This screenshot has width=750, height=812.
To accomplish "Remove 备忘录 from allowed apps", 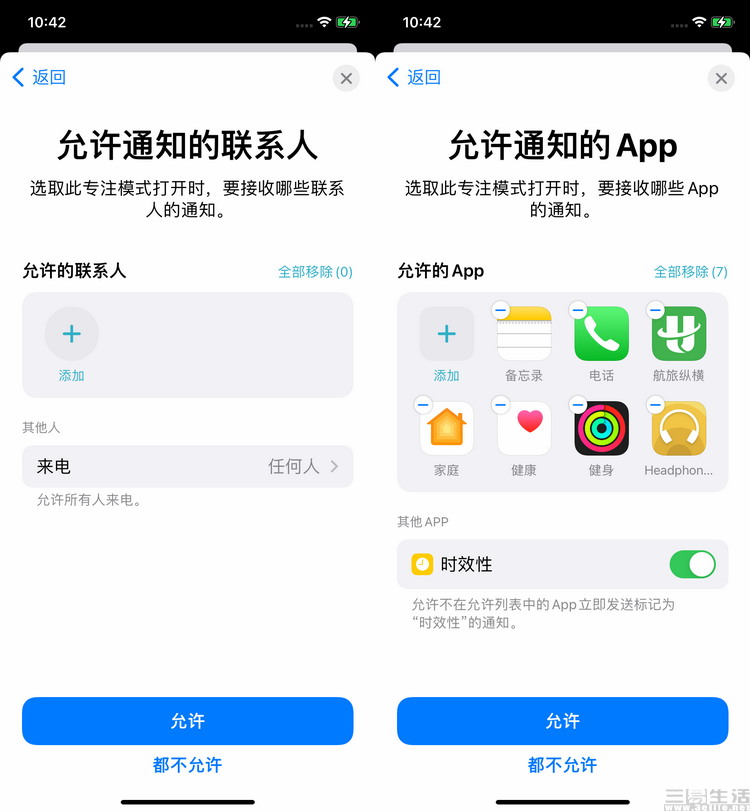I will click(x=501, y=311).
